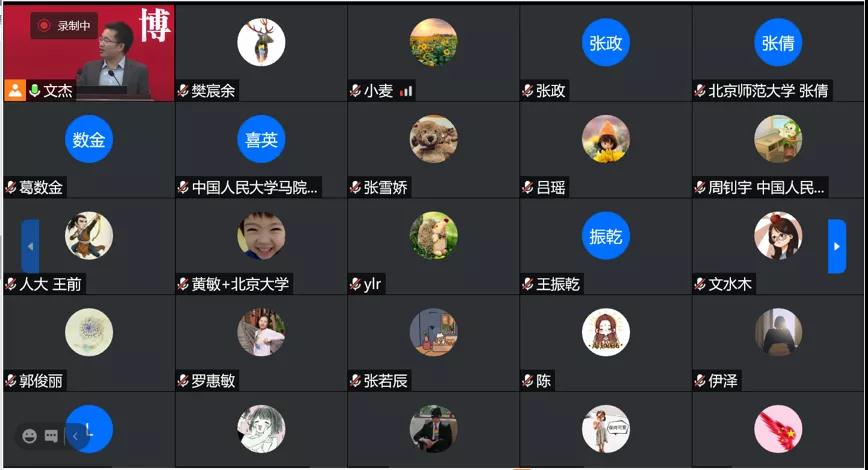Viewport: 868px width, 470px height.
Task: Open 小麦's participant tile
Action: 433,52
